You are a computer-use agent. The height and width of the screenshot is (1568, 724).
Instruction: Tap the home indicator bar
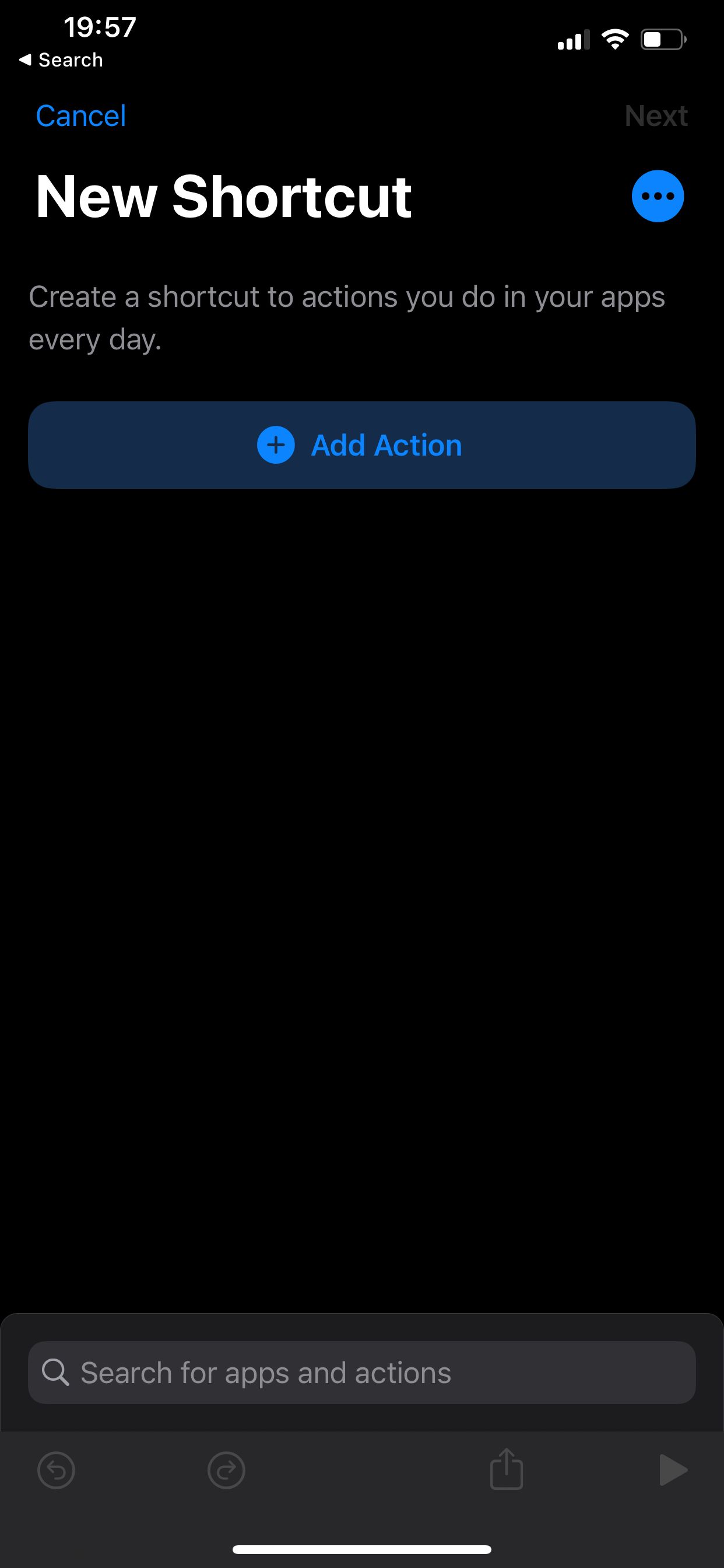click(x=361, y=1548)
